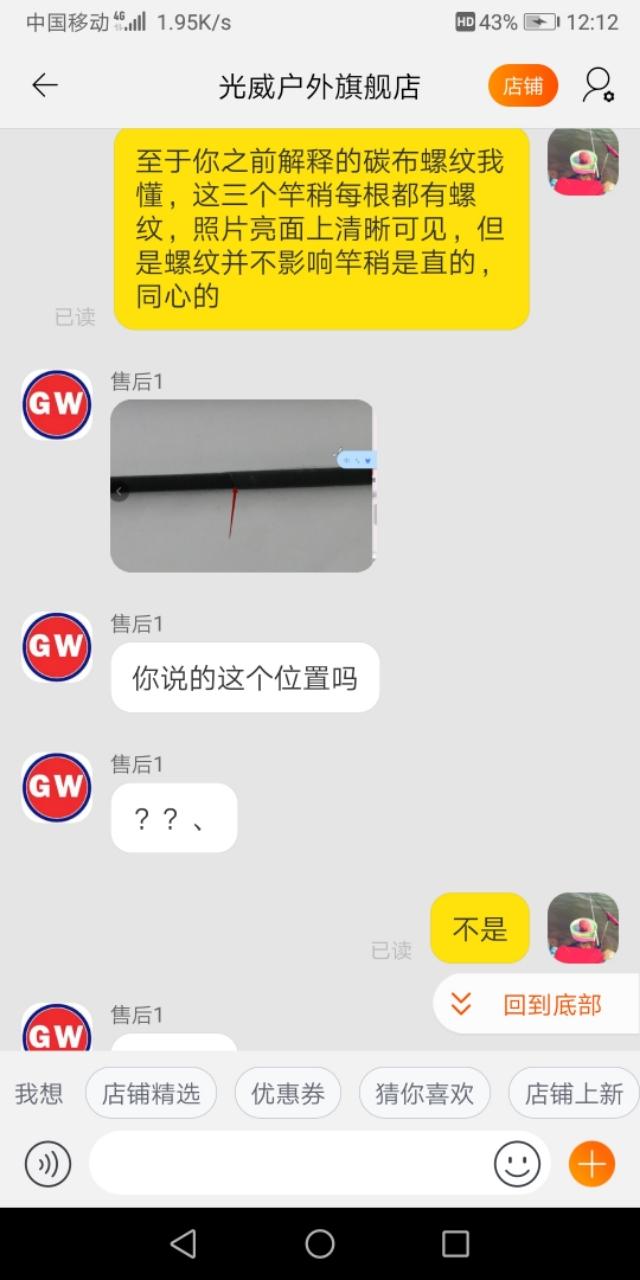The image size is (640, 1280).
Task: Jump to bottom with 回到底部
Action: click(x=537, y=1004)
